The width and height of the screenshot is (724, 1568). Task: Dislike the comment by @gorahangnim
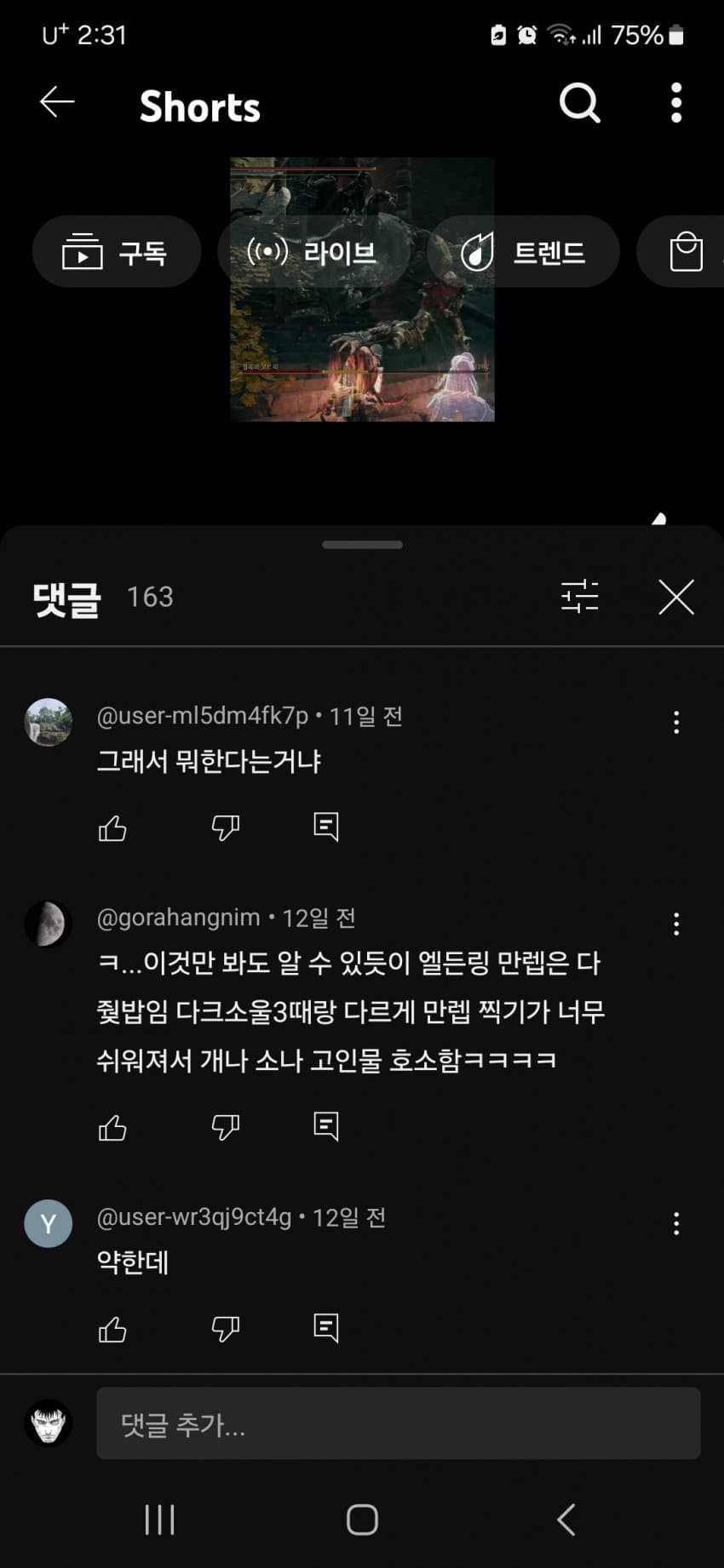point(226,1128)
